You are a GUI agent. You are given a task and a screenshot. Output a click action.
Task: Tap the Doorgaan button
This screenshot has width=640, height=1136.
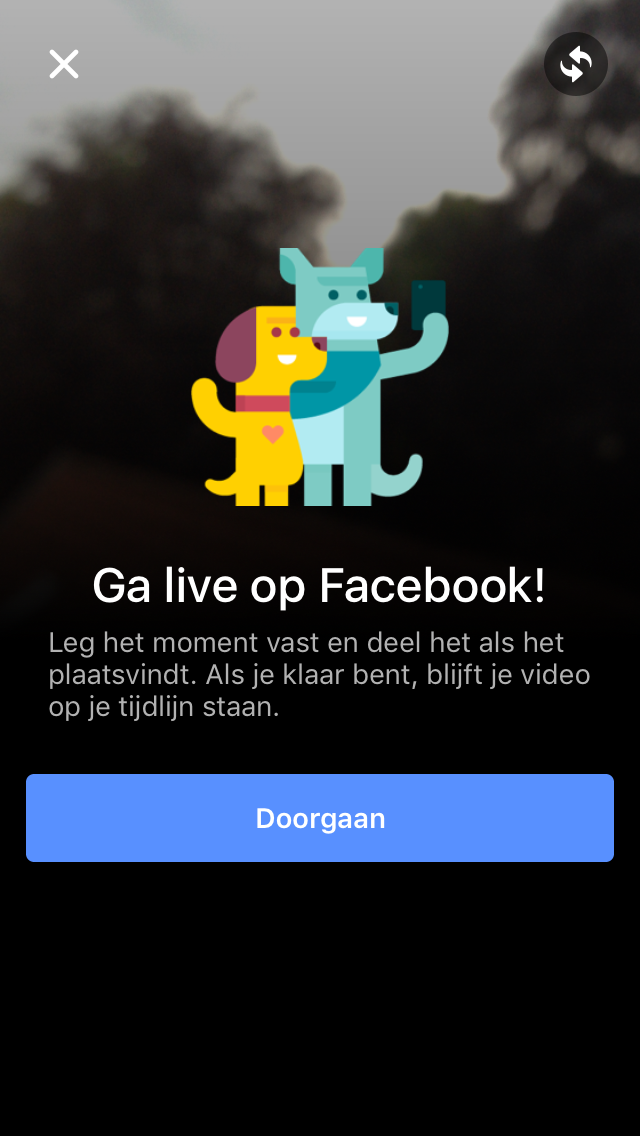tap(320, 818)
